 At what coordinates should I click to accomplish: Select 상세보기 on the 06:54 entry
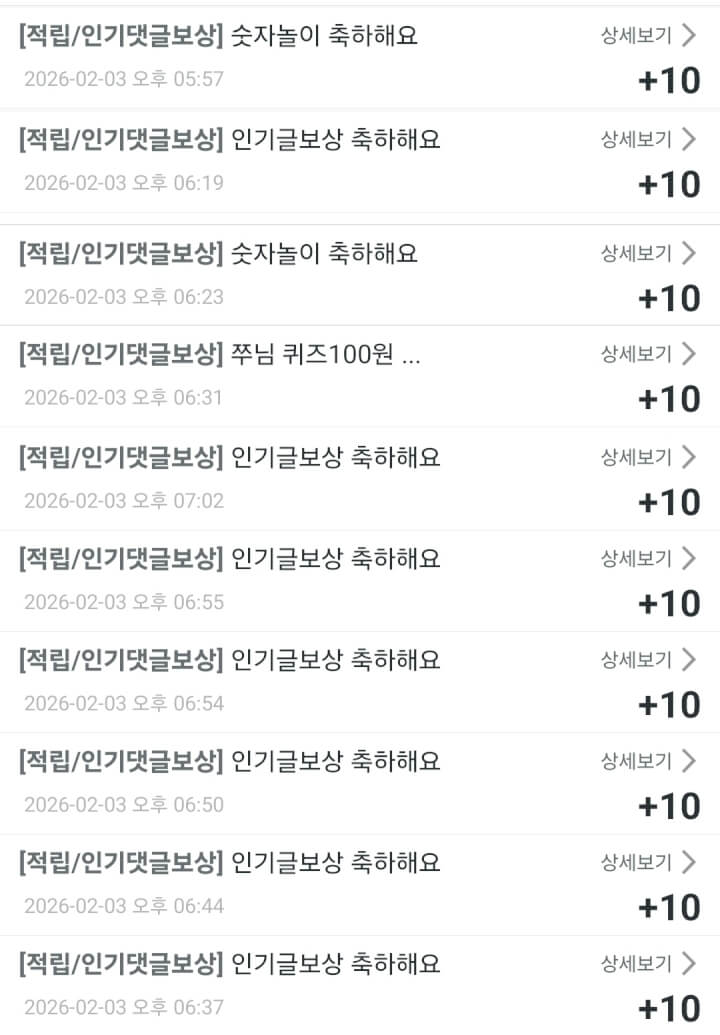pos(647,660)
